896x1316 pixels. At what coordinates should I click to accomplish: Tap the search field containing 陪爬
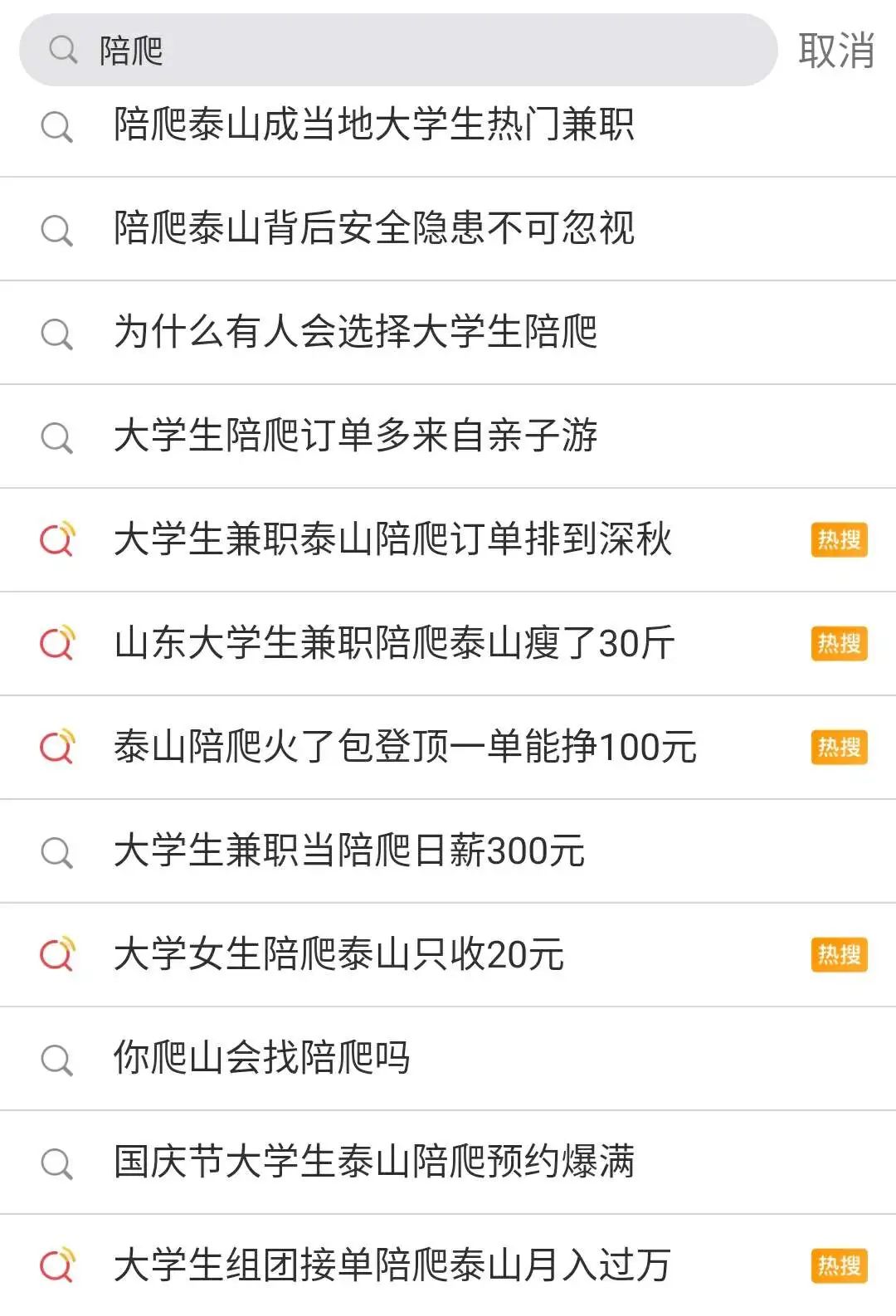(398, 51)
